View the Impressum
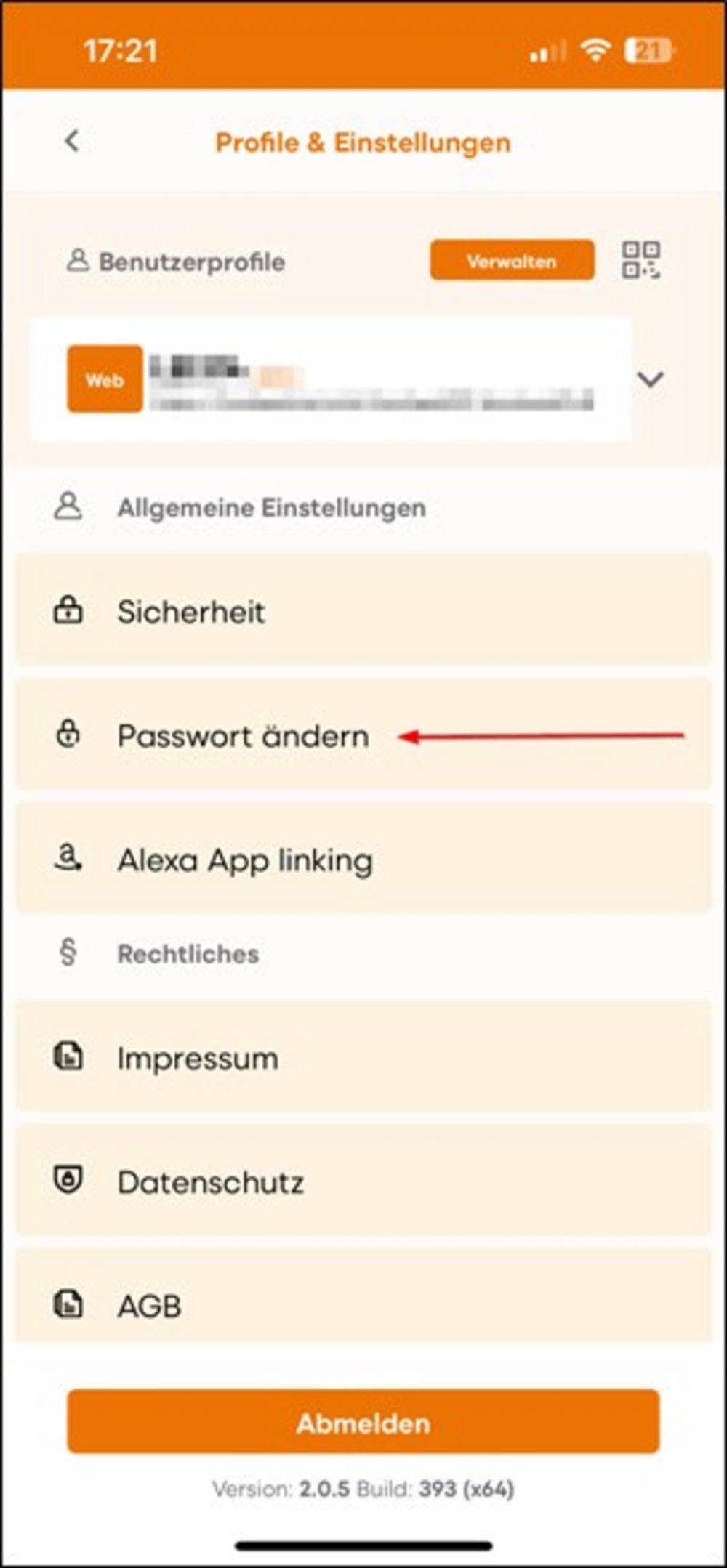The image size is (727, 1568). pos(363,1056)
